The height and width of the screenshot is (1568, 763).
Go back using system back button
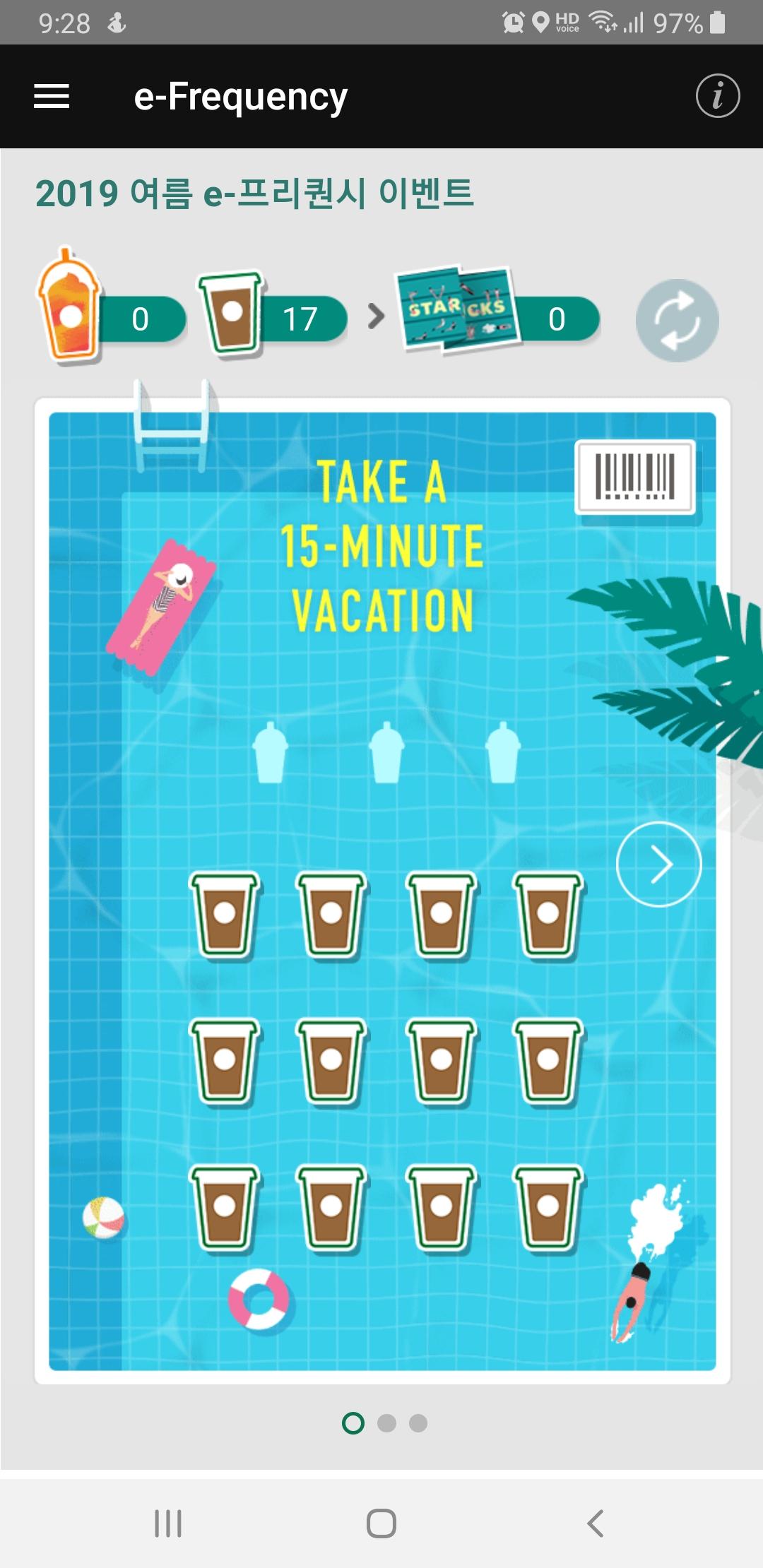coord(596,1524)
